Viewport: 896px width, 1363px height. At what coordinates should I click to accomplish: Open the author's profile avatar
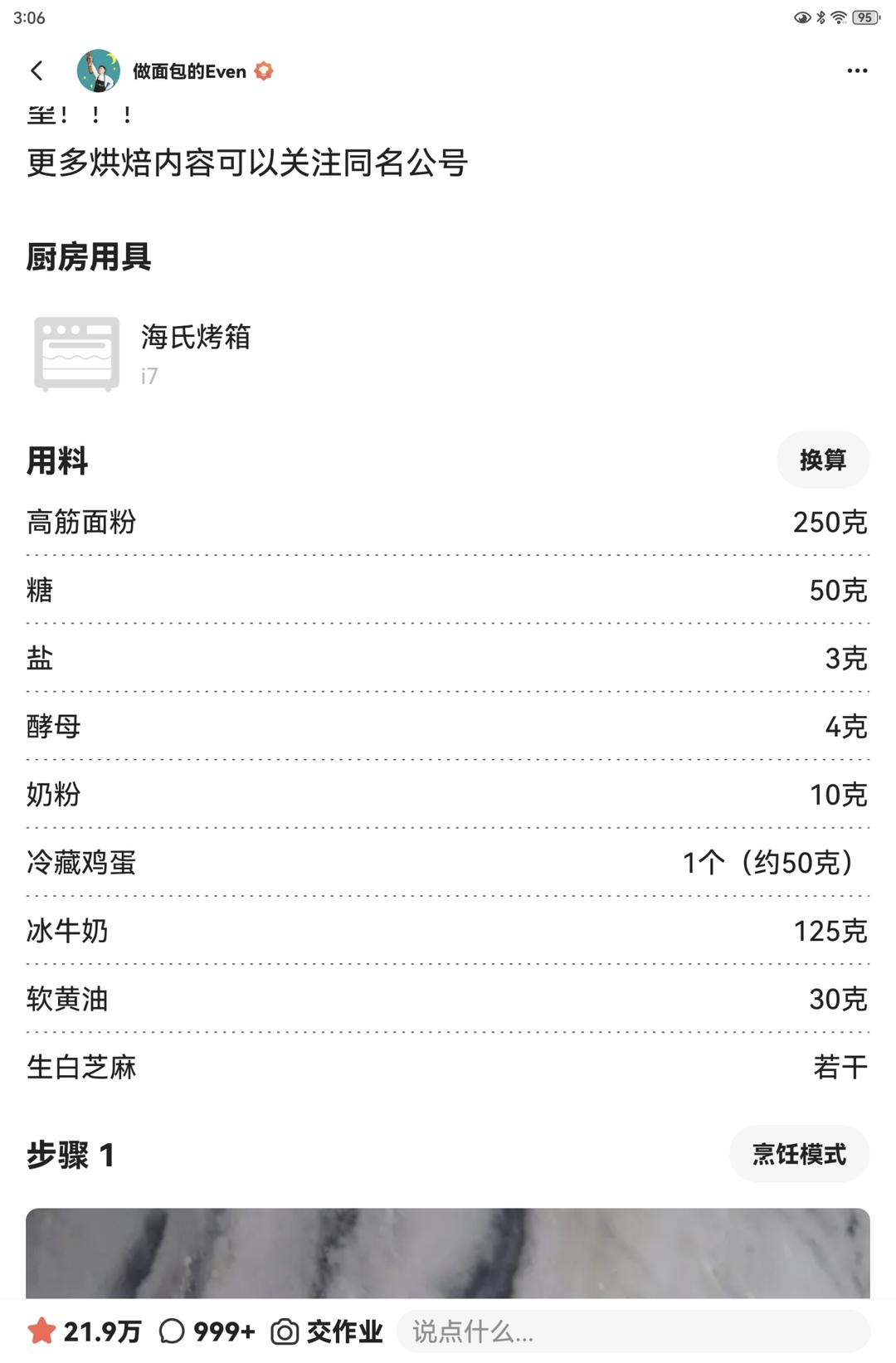click(100, 71)
